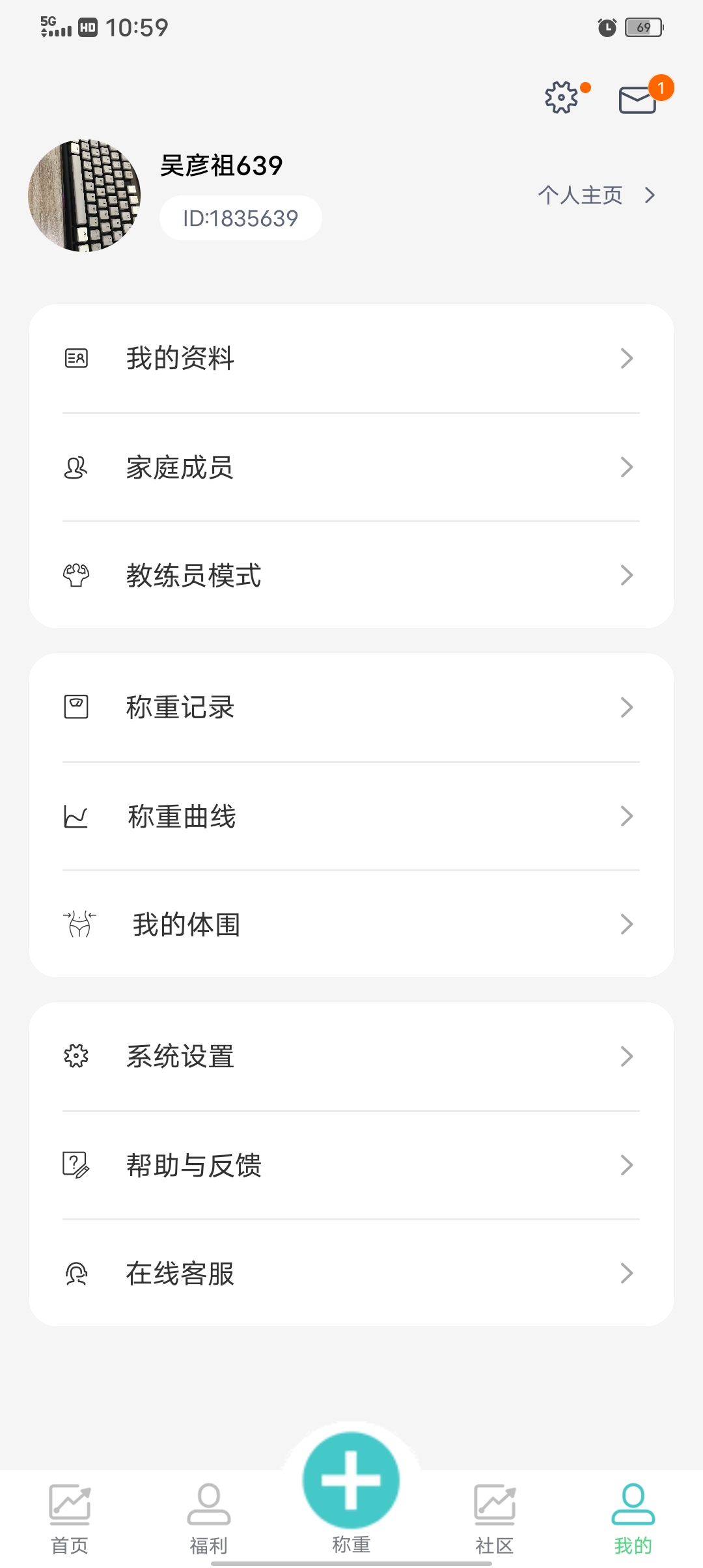
Task: Open the 称重记录 row via its chevron
Action: [626, 707]
